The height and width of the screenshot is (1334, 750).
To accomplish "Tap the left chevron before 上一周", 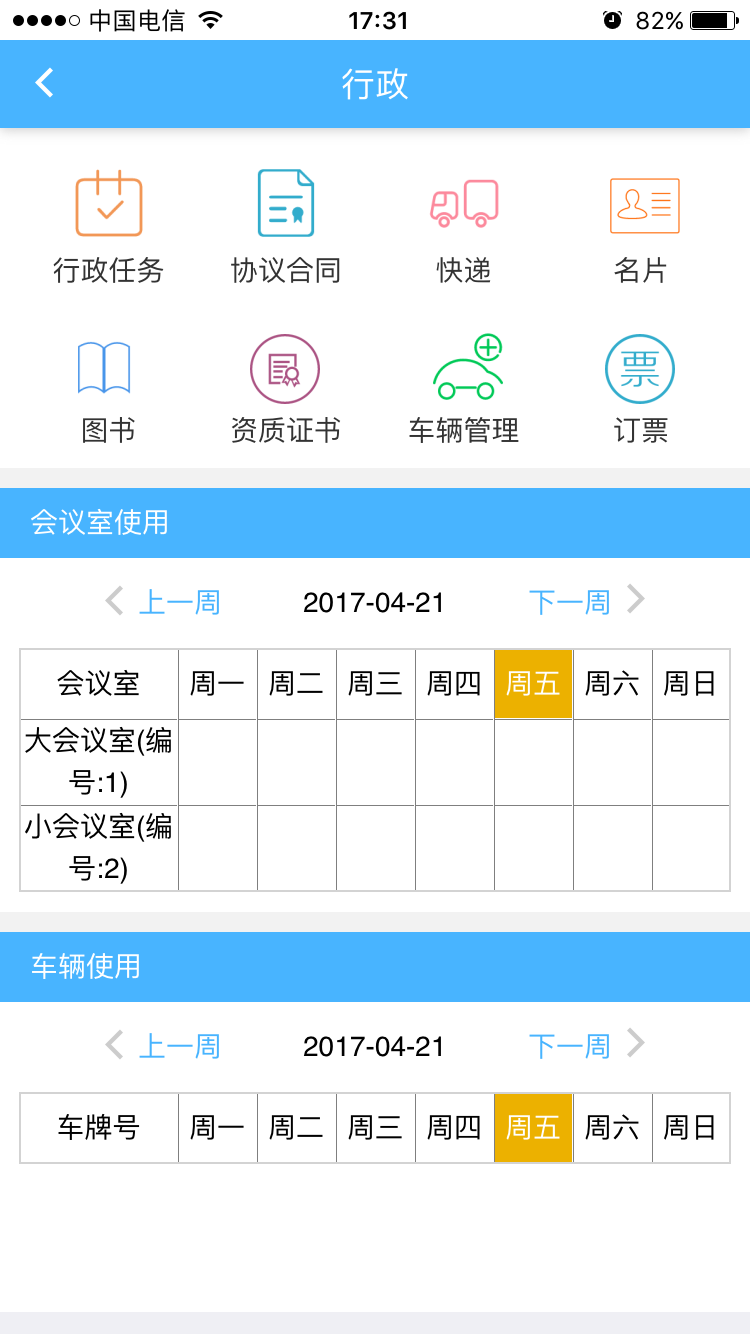I will click(114, 601).
